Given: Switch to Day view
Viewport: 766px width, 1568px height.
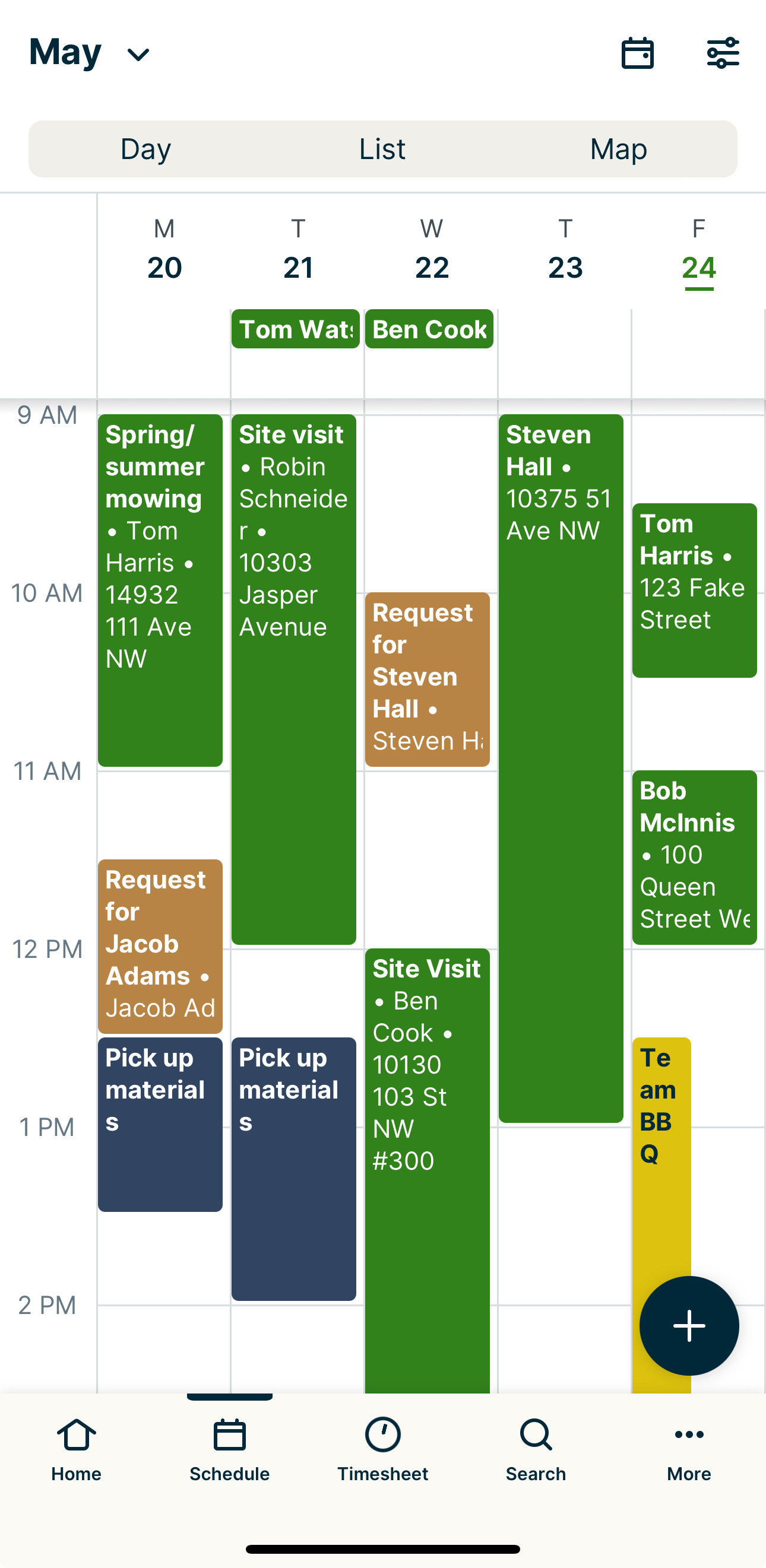Looking at the screenshot, I should 145,149.
